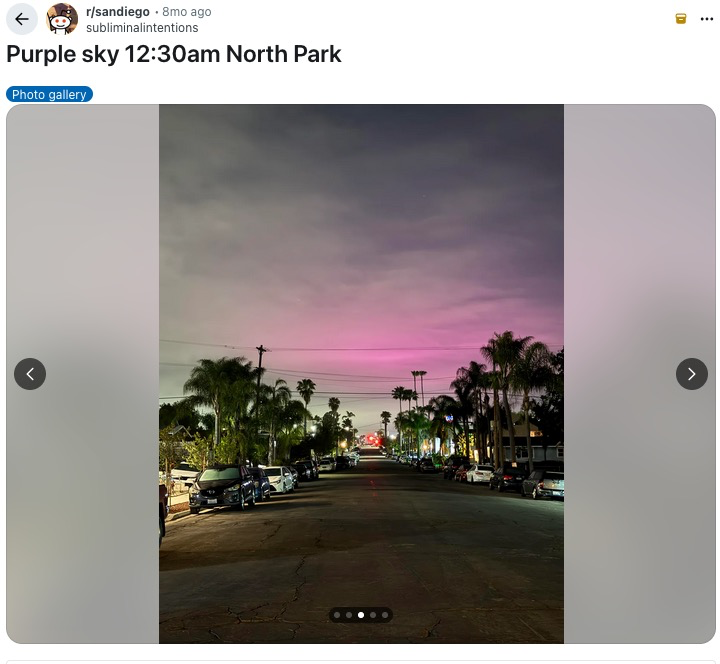Select the Photo gallery flair tag
The image size is (720, 664).
tap(49, 94)
